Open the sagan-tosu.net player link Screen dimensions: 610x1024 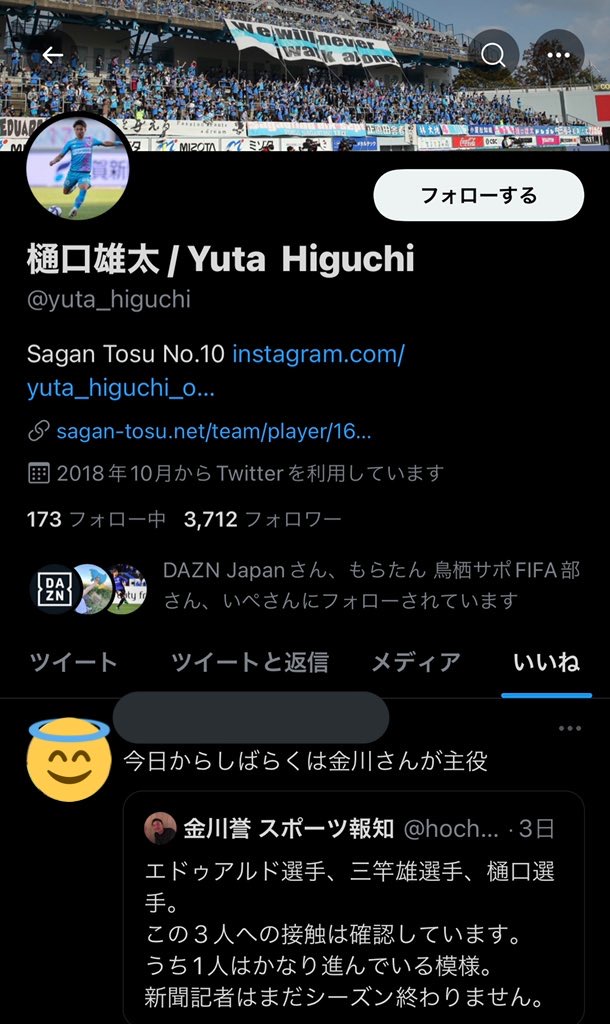[213, 431]
